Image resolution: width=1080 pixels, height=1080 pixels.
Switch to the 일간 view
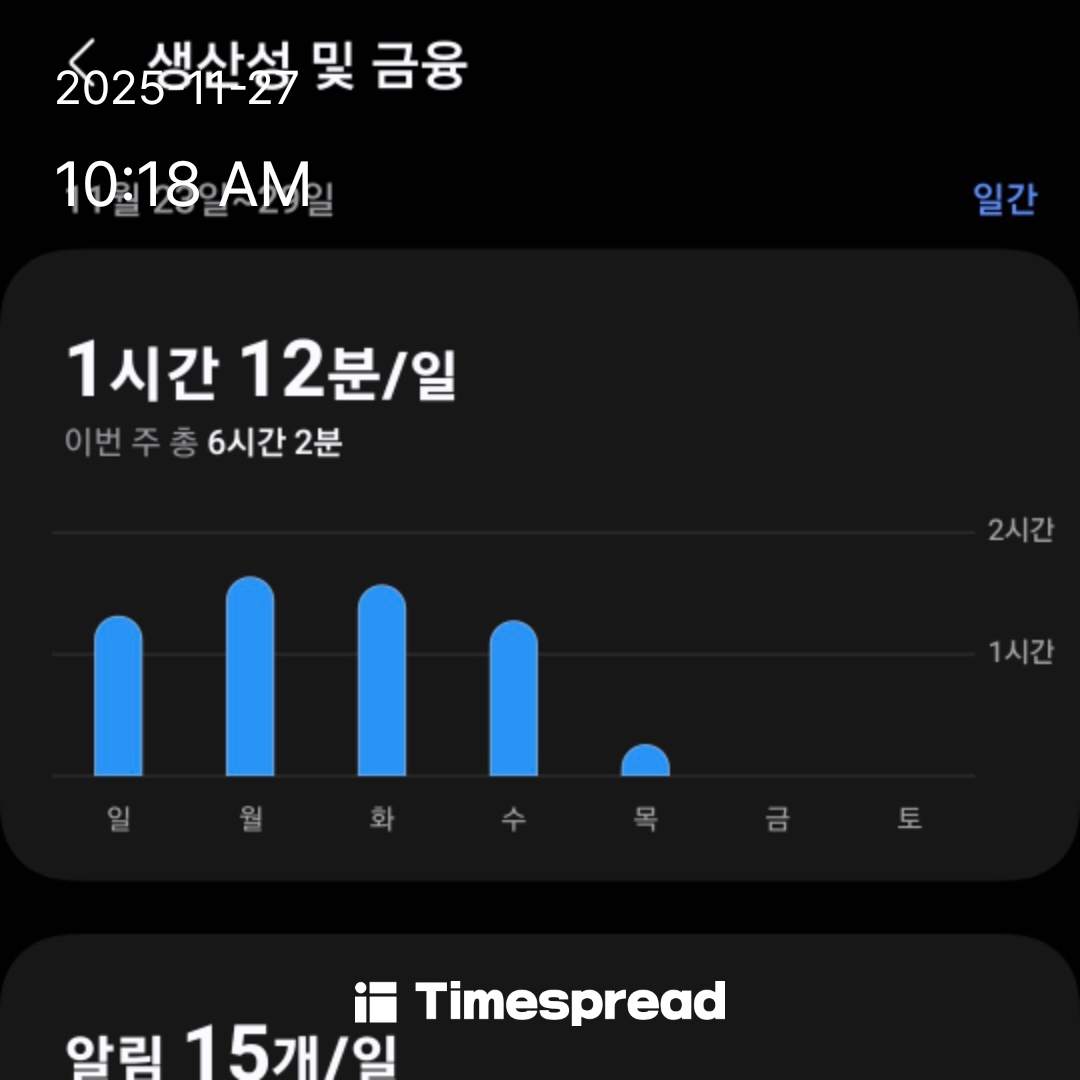[x=1005, y=199]
